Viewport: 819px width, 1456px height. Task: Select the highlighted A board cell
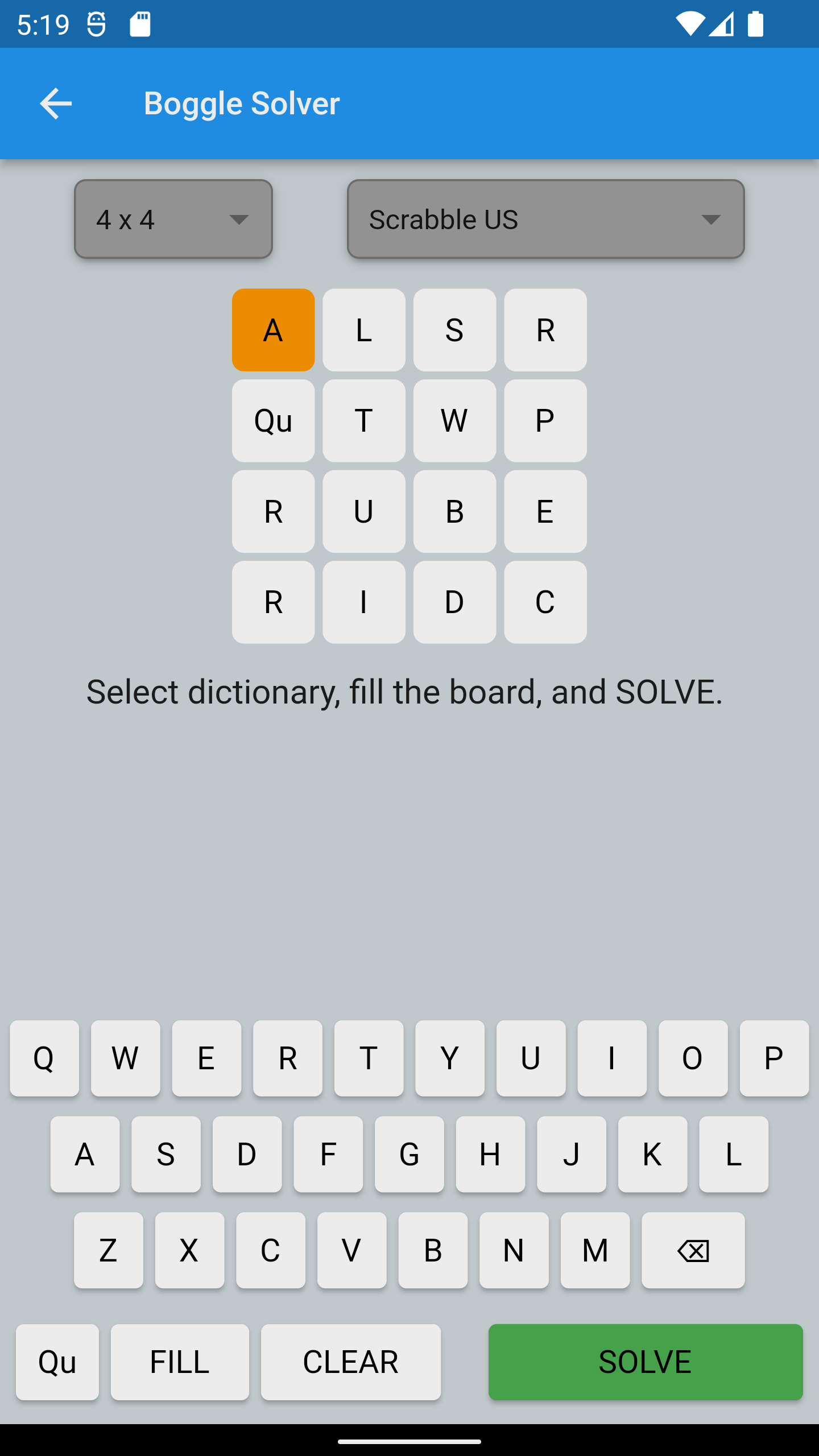(x=273, y=330)
